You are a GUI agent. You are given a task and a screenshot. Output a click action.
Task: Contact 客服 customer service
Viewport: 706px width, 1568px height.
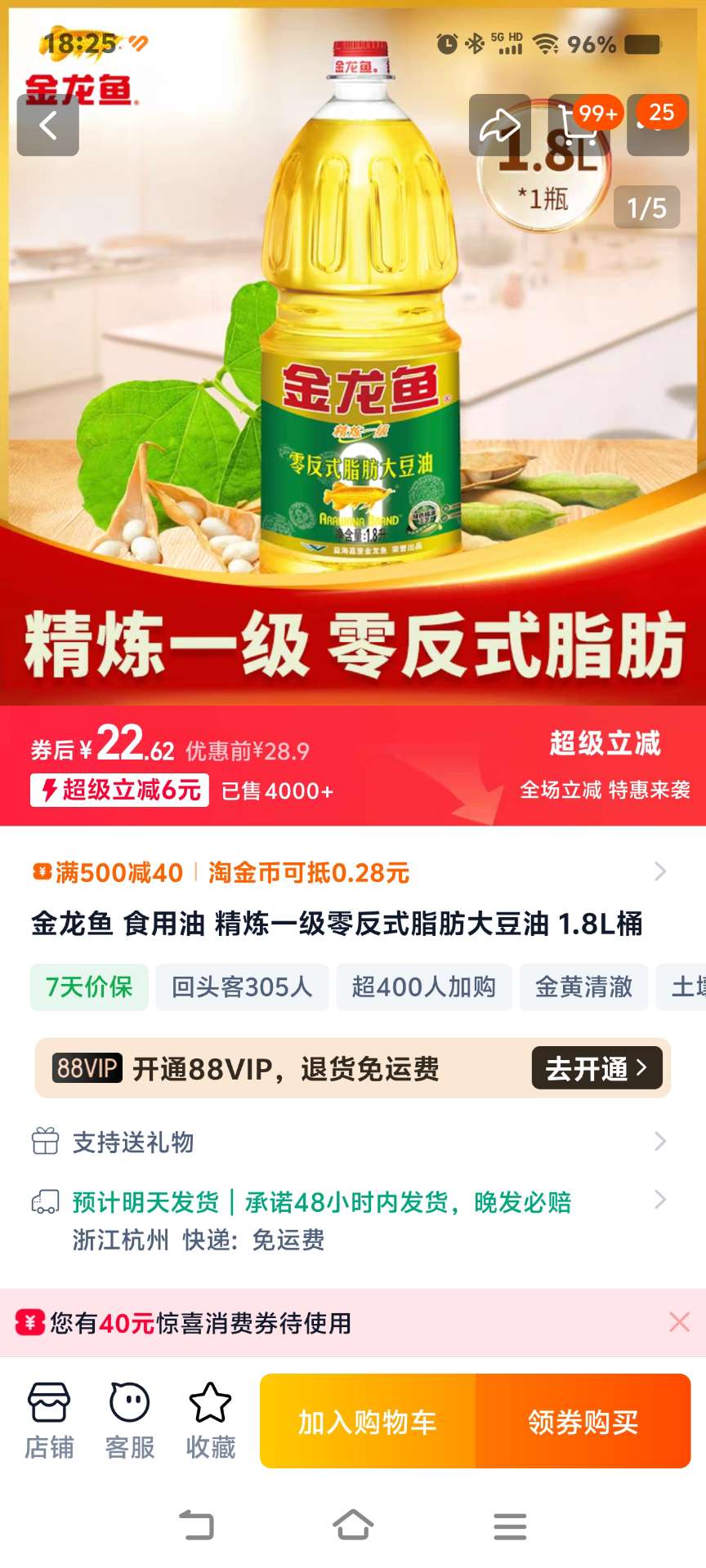tap(130, 1421)
